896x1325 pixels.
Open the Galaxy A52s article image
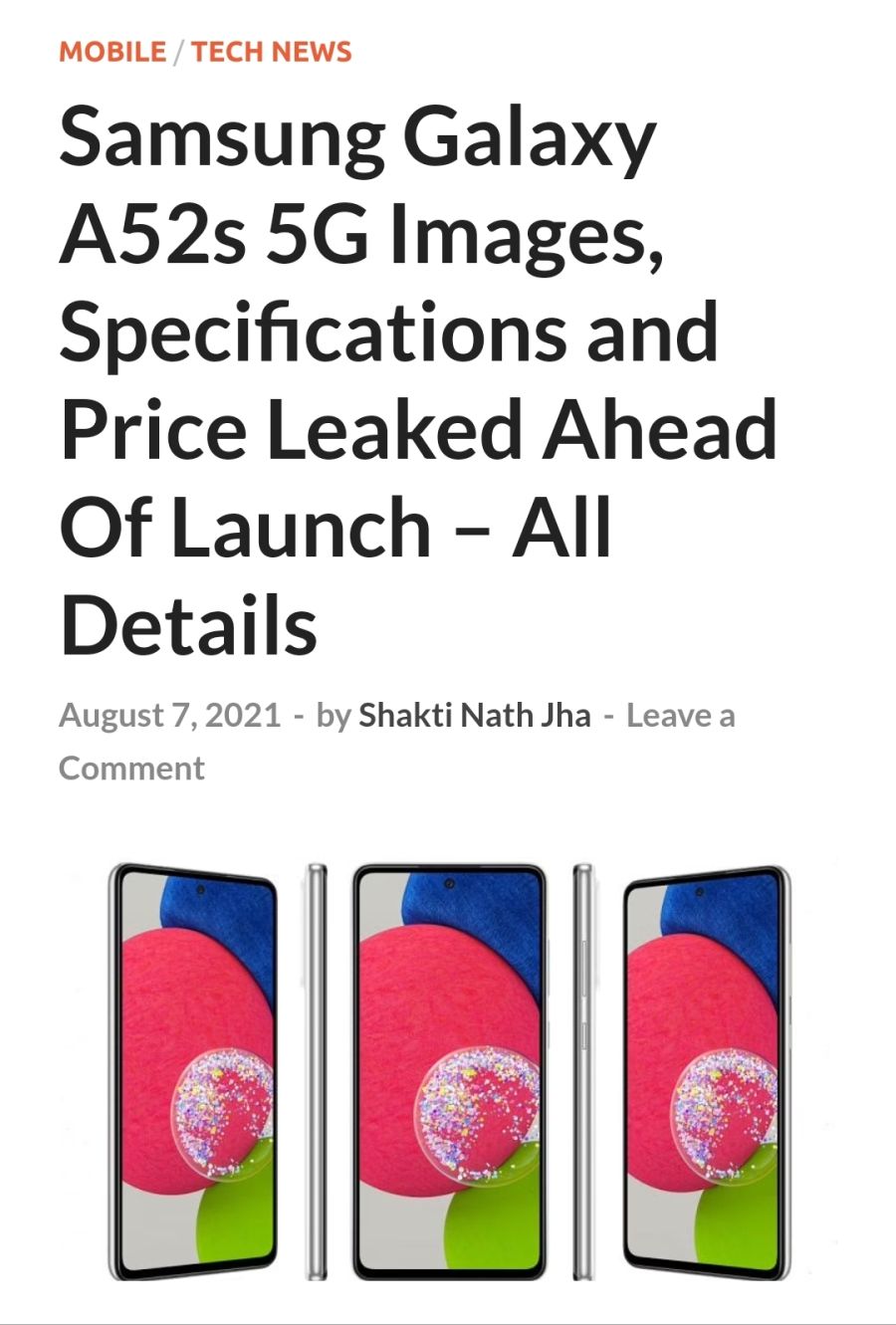tap(448, 1070)
